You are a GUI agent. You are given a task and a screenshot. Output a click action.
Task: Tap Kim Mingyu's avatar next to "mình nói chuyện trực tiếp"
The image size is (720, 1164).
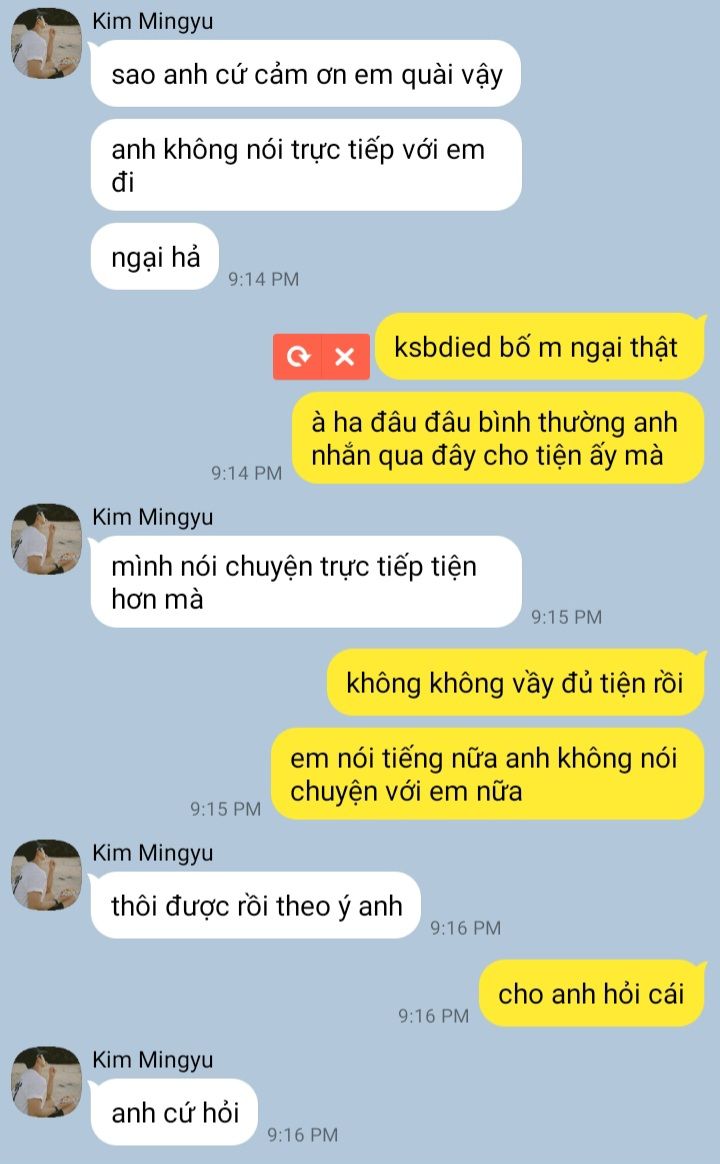[46, 539]
